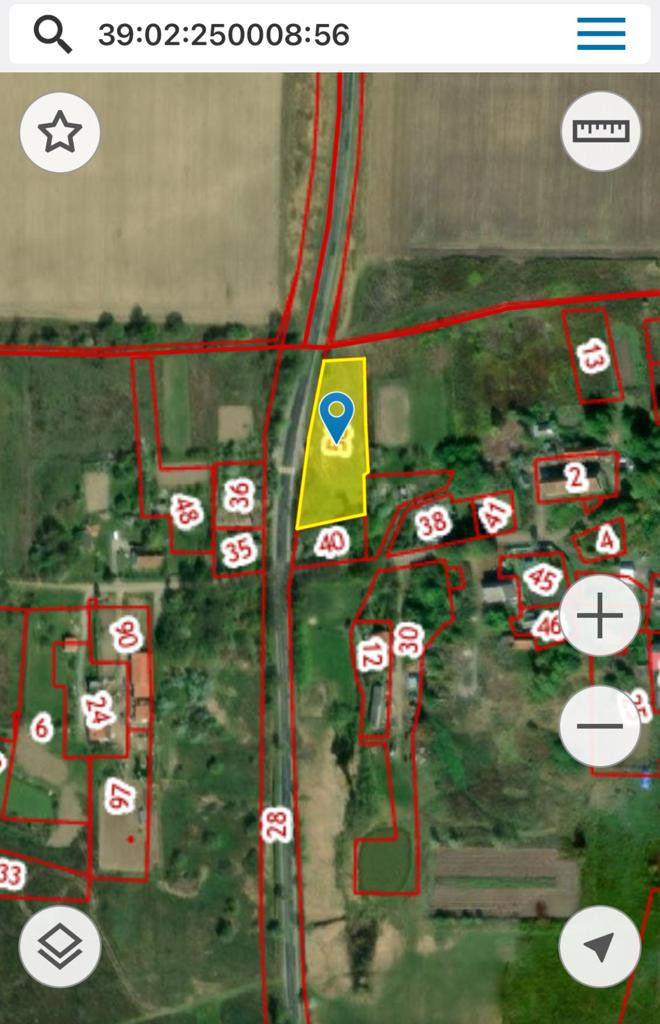Zoom out with the minus button
The height and width of the screenshot is (1024, 660).
click(600, 727)
